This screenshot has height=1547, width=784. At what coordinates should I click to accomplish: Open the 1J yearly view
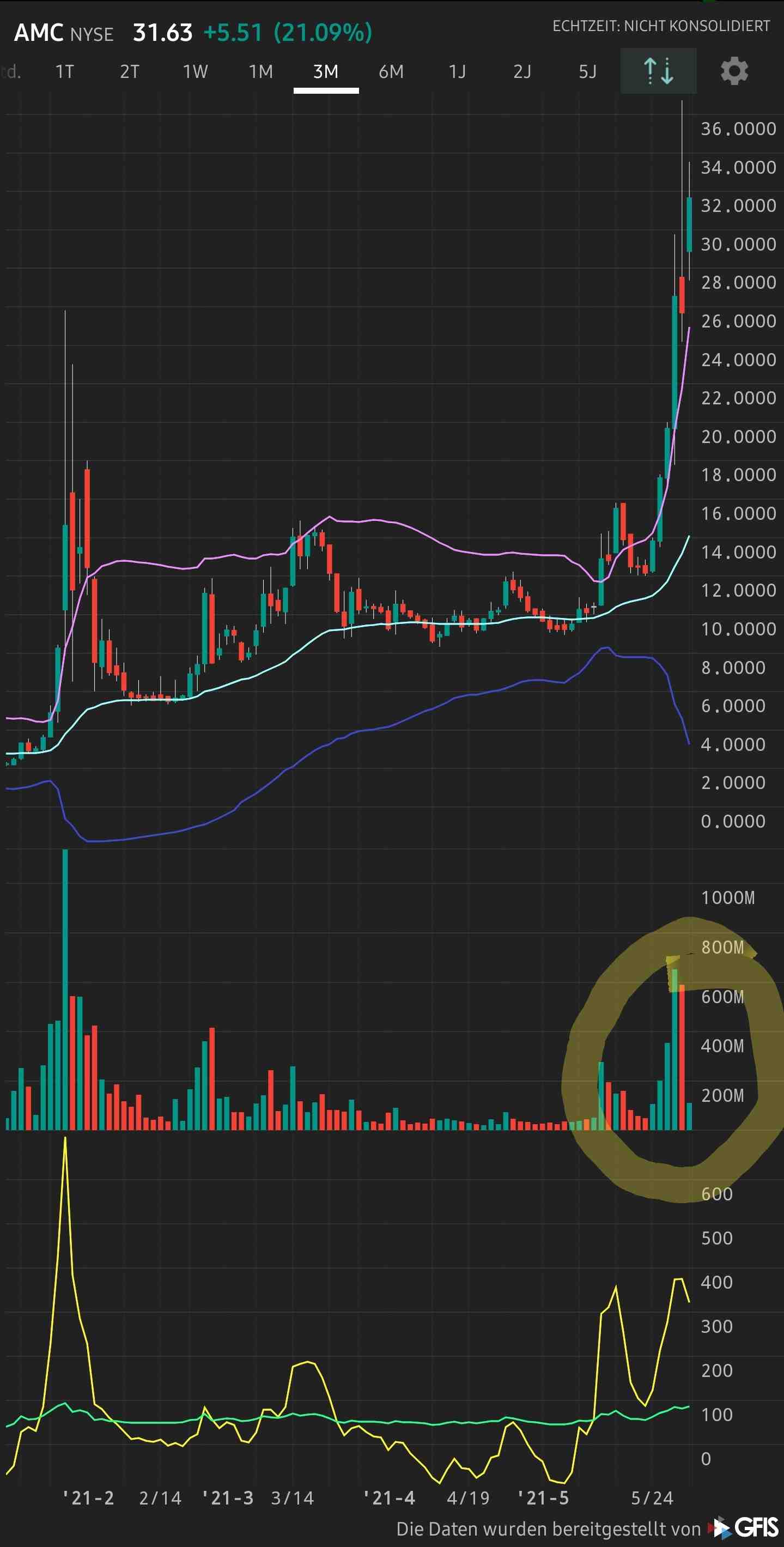pos(456,71)
